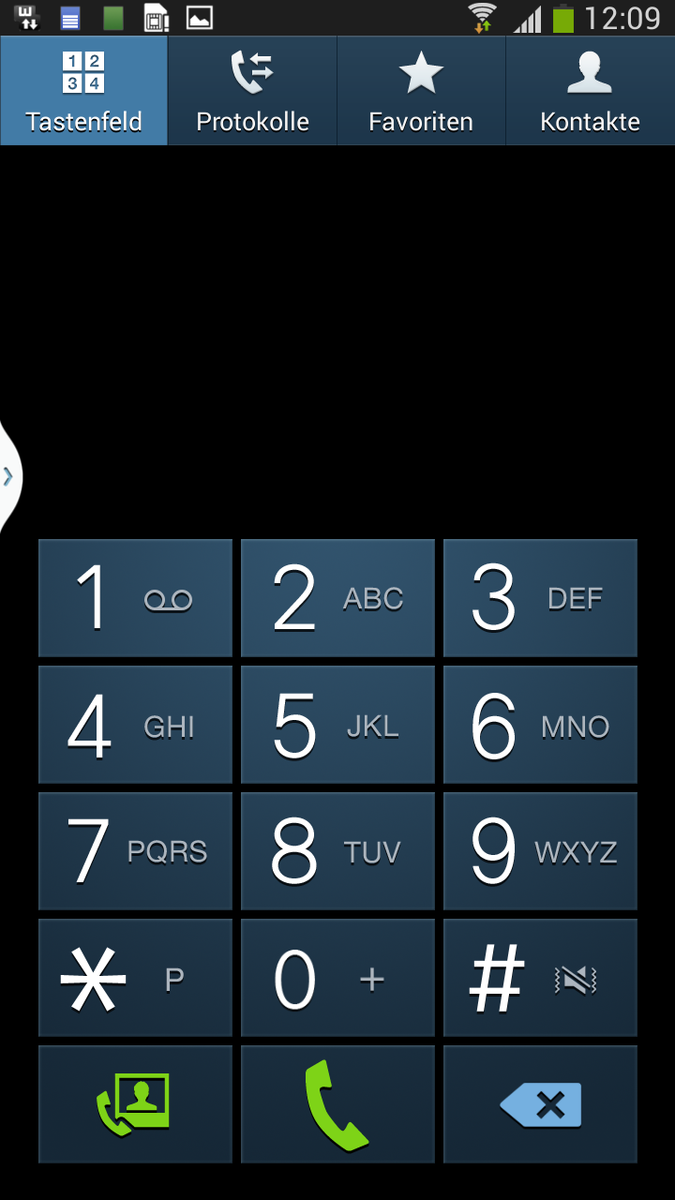Viewport: 675px width, 1200px height.
Task: Tap the 3 DEF key
Action: click(540, 598)
